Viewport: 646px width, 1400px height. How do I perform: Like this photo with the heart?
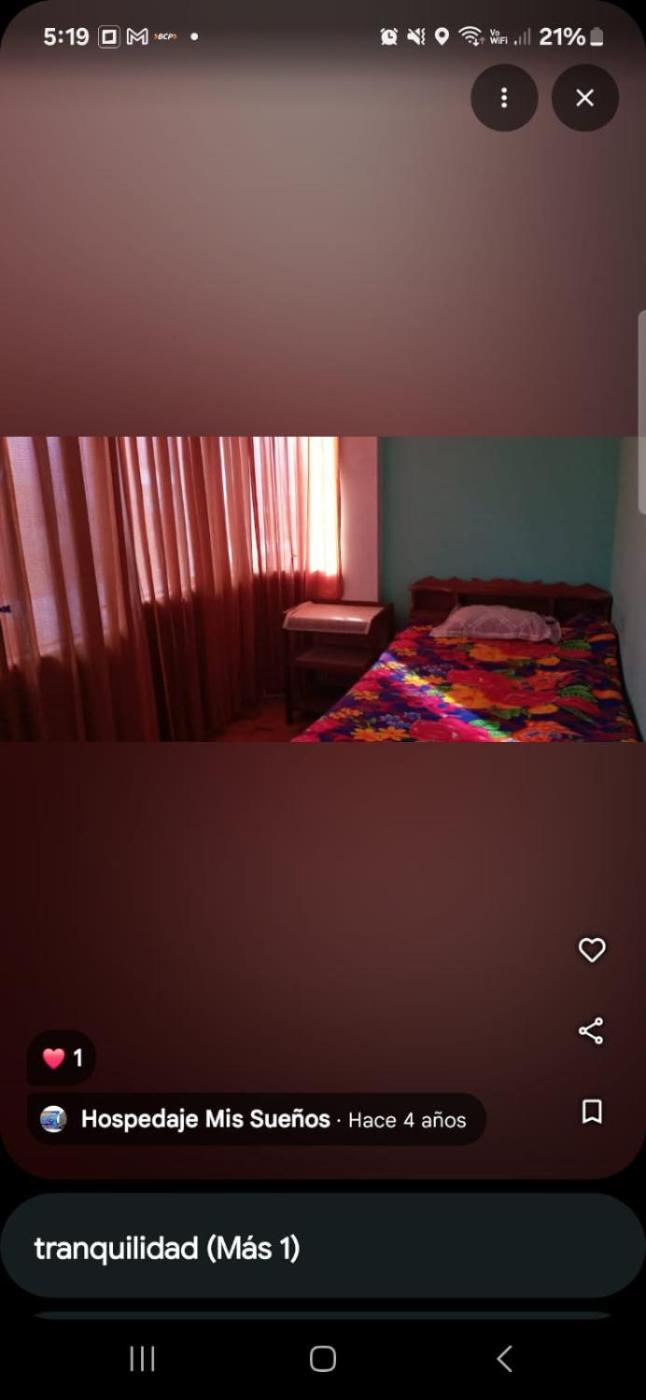(592, 950)
